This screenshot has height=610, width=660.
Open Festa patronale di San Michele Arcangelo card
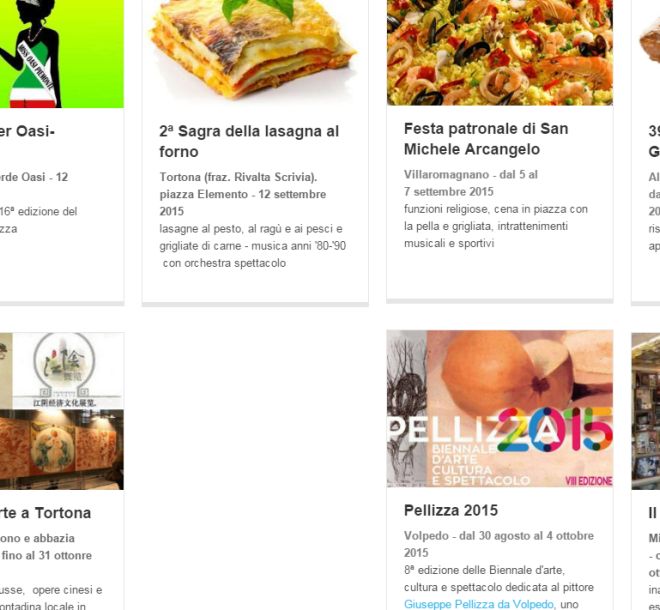coord(485,138)
